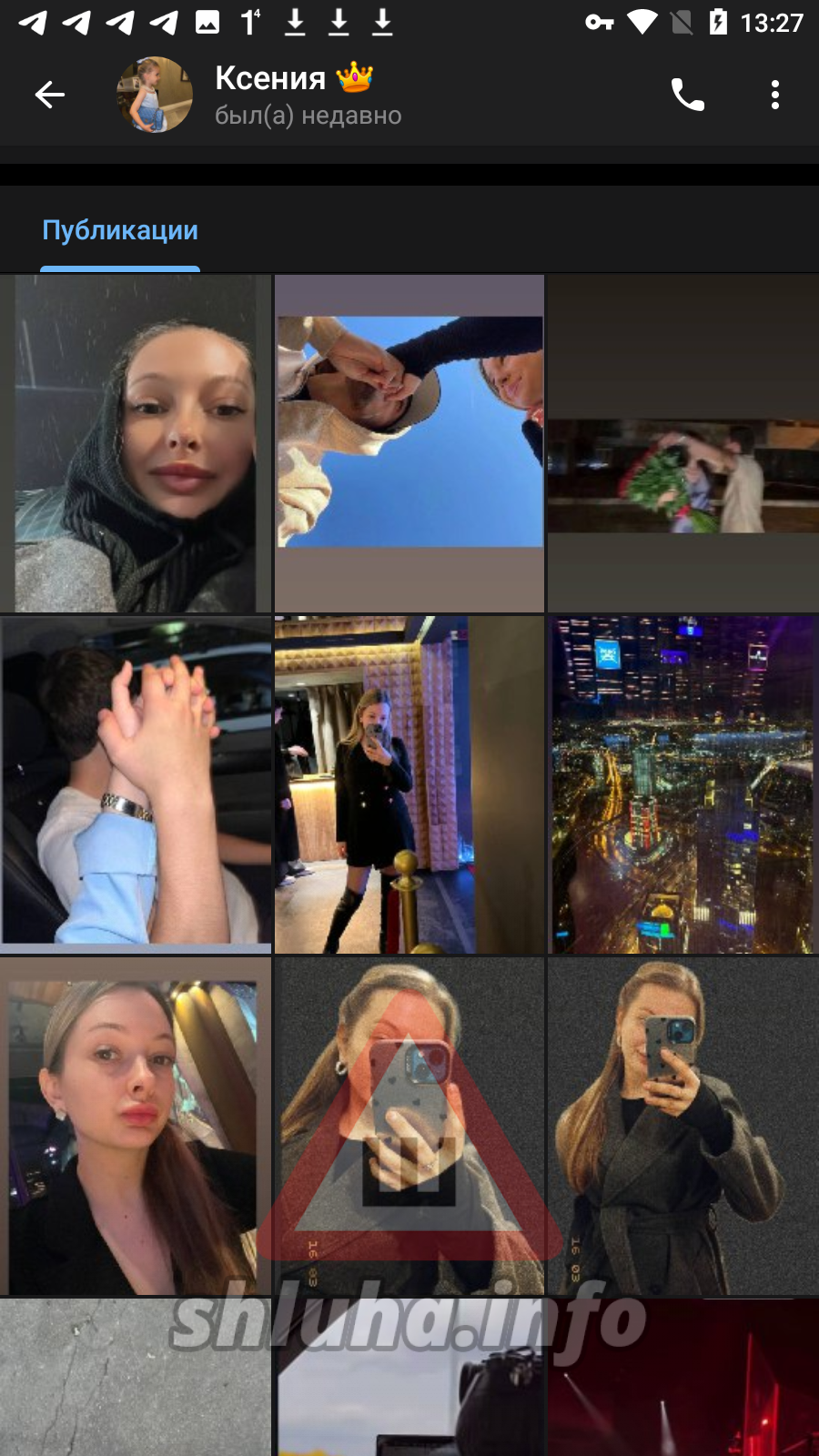Open the hooded selfie publication
The image size is (819, 1456).
(136, 443)
